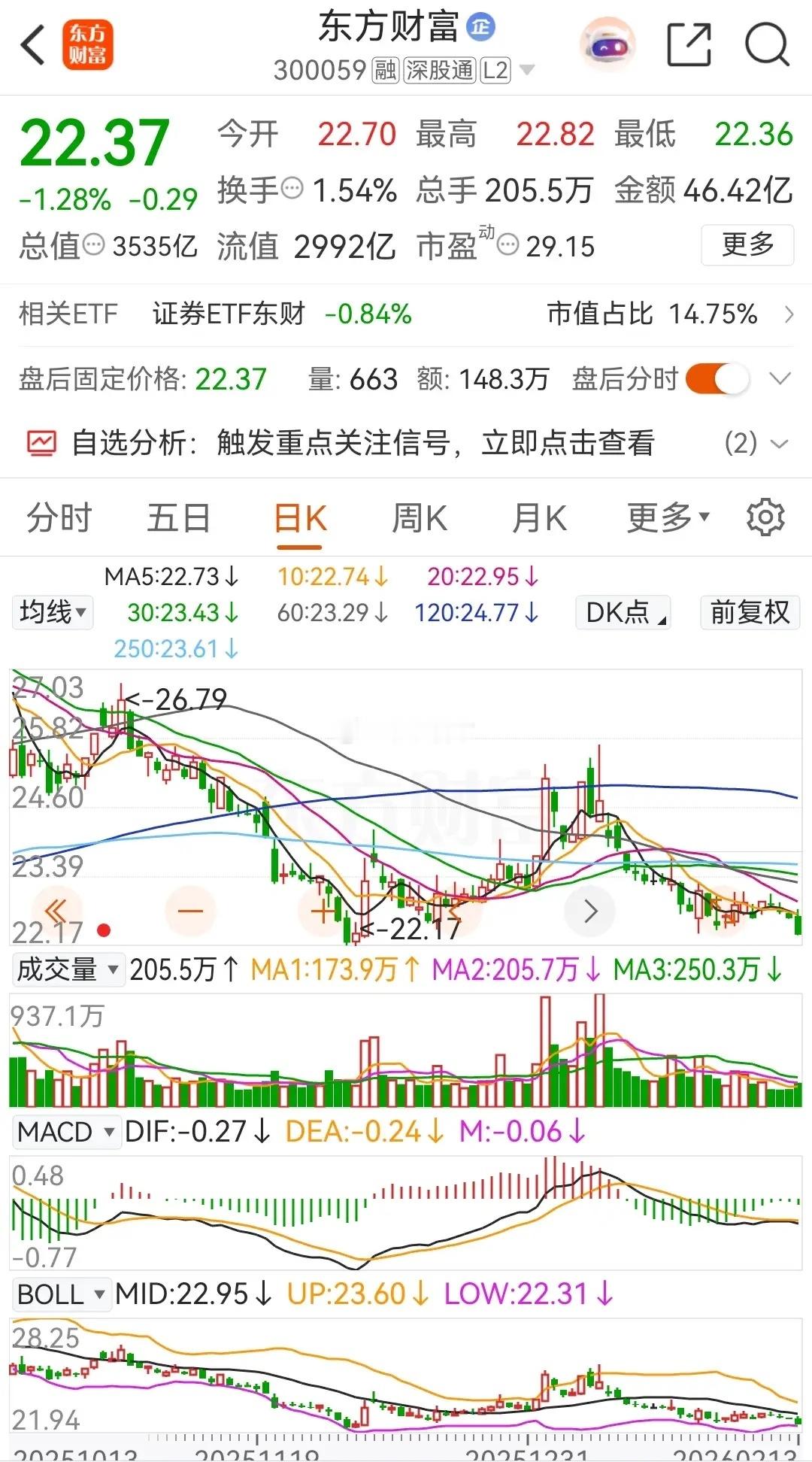Select the 前复权 price adjustment button
The width and height of the screenshot is (812, 1462).
tap(749, 613)
